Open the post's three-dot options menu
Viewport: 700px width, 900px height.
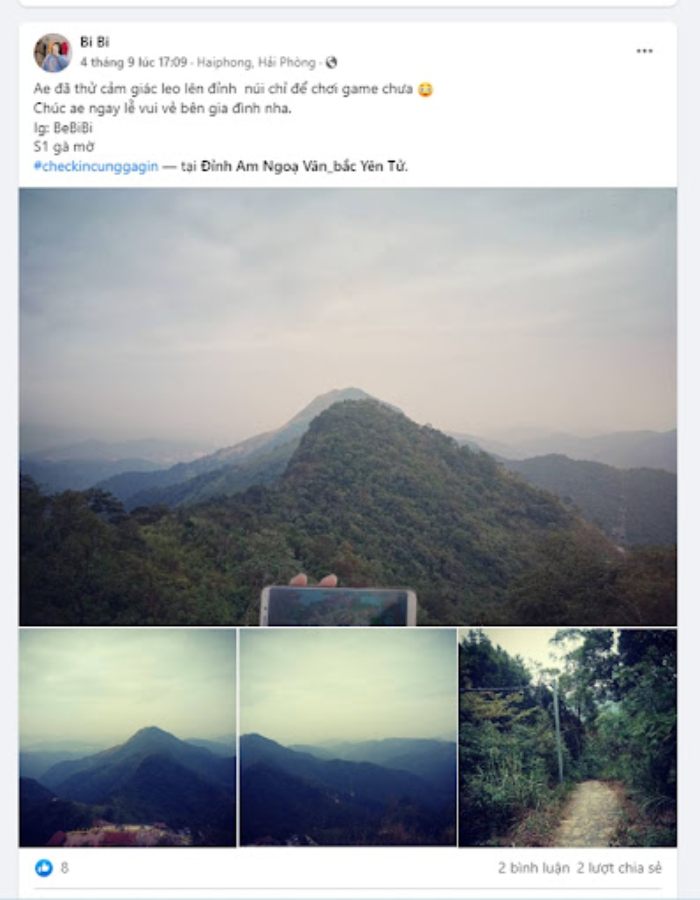644,51
